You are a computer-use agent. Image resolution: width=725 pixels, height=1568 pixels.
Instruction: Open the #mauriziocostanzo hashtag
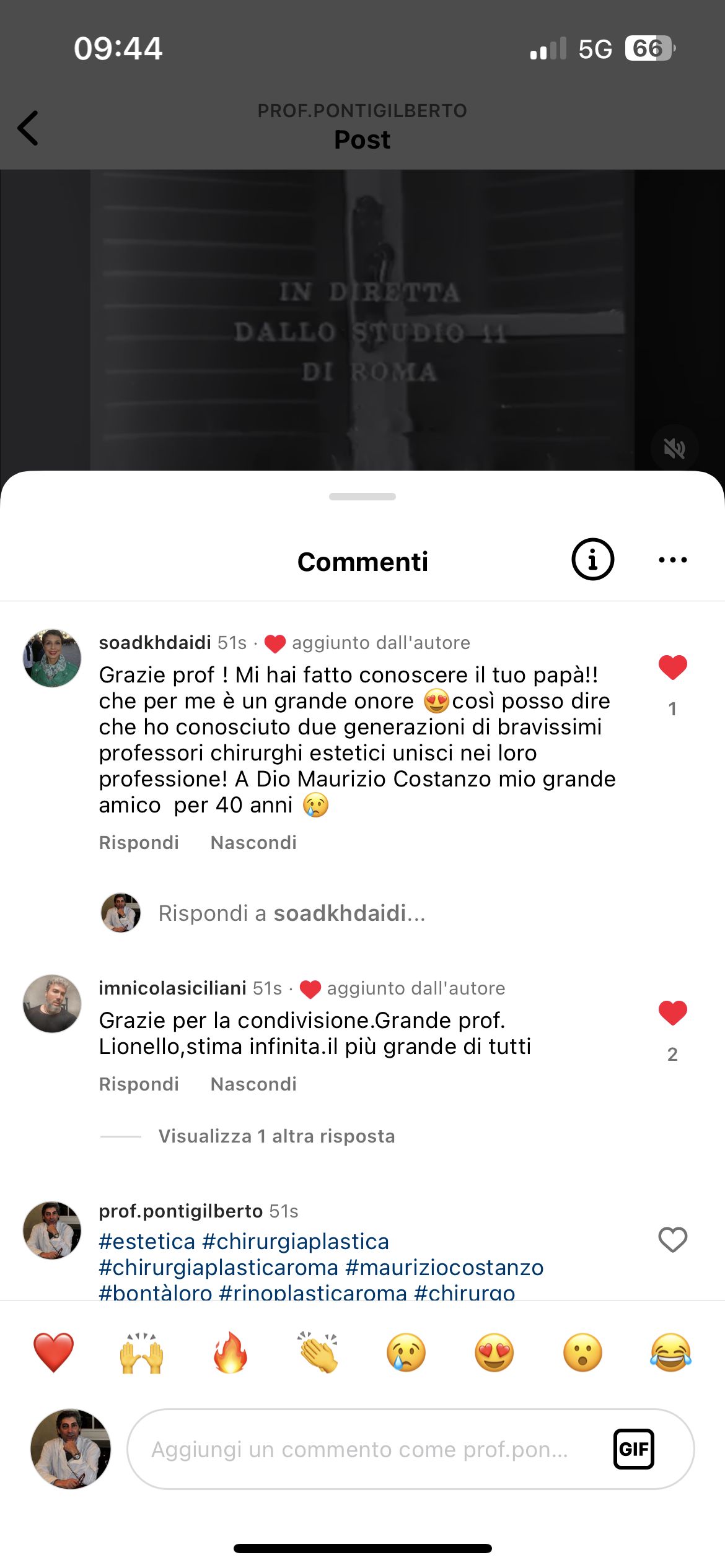[444, 1268]
